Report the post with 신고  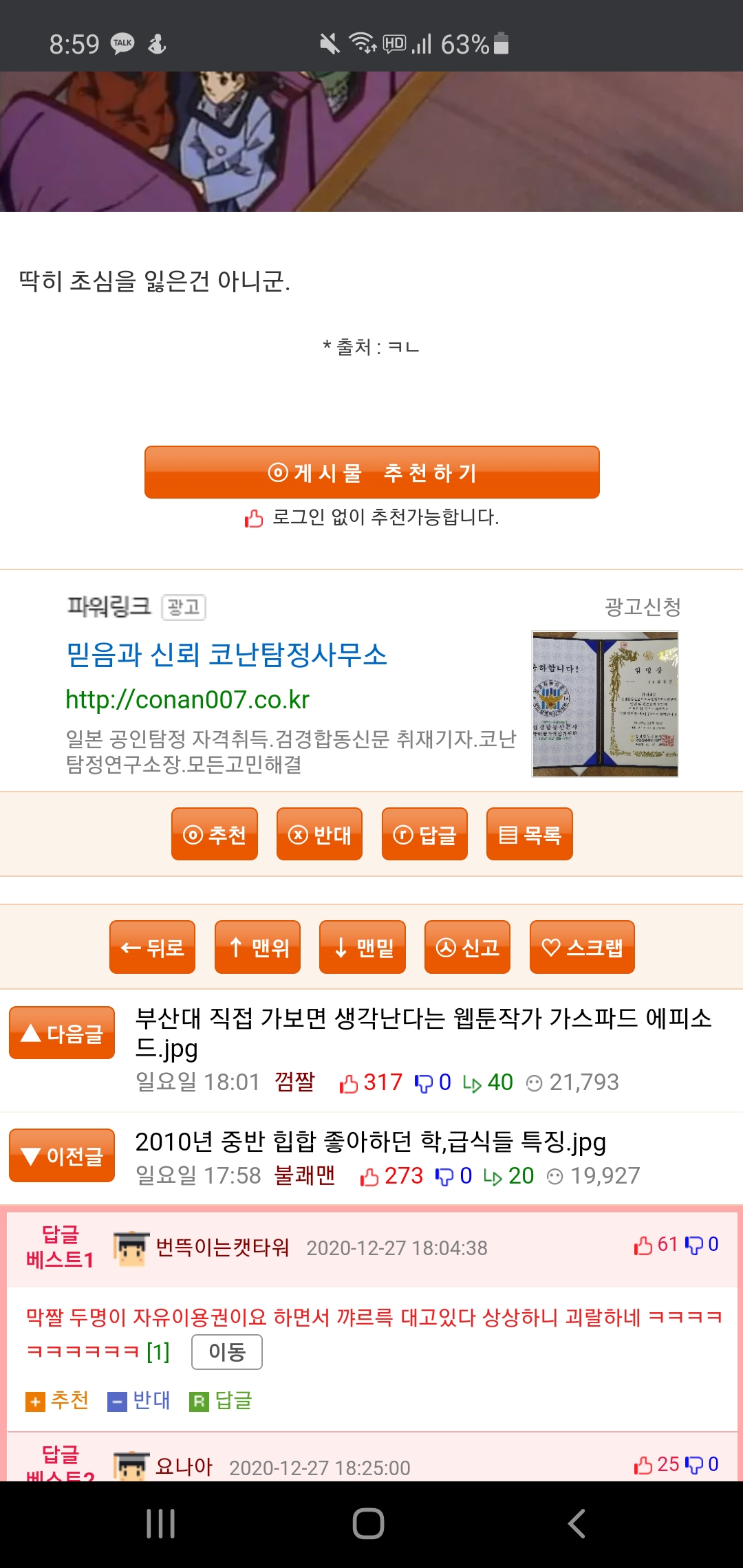point(467,947)
